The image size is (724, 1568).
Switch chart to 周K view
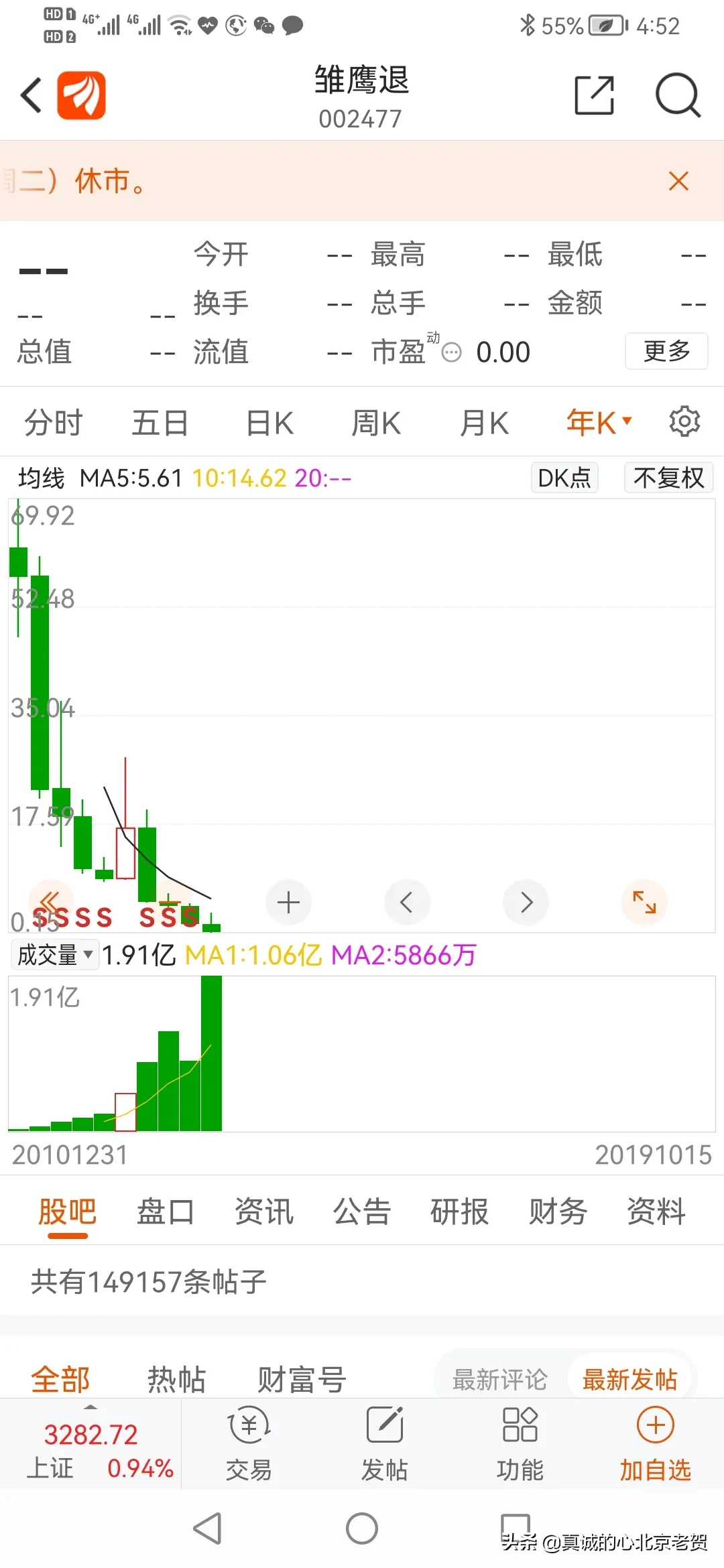[376, 423]
